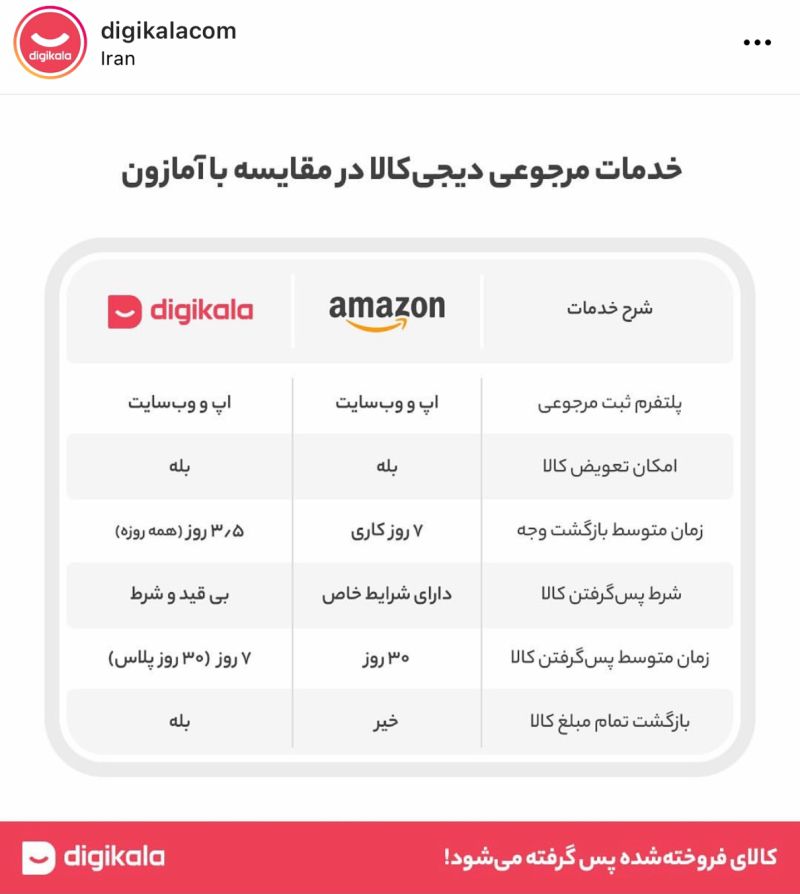The image size is (800, 894).
Task: Open the Digikala vs Amazon comparison image
Action: [x=400, y=494]
